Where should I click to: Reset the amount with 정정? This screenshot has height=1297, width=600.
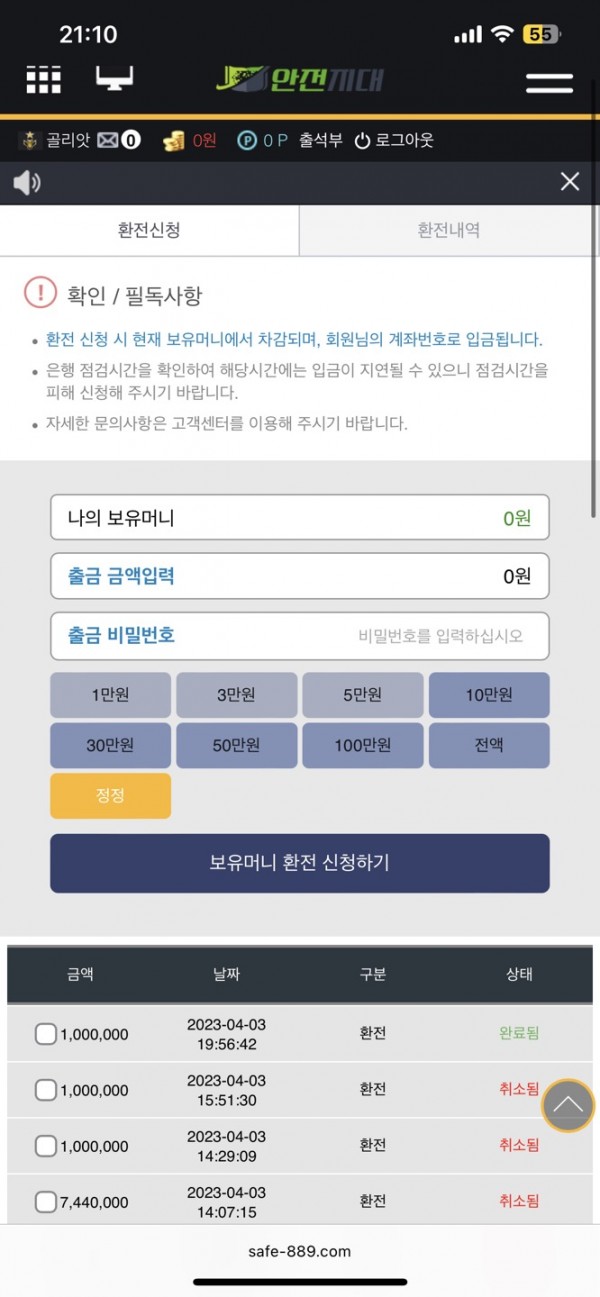pos(111,796)
